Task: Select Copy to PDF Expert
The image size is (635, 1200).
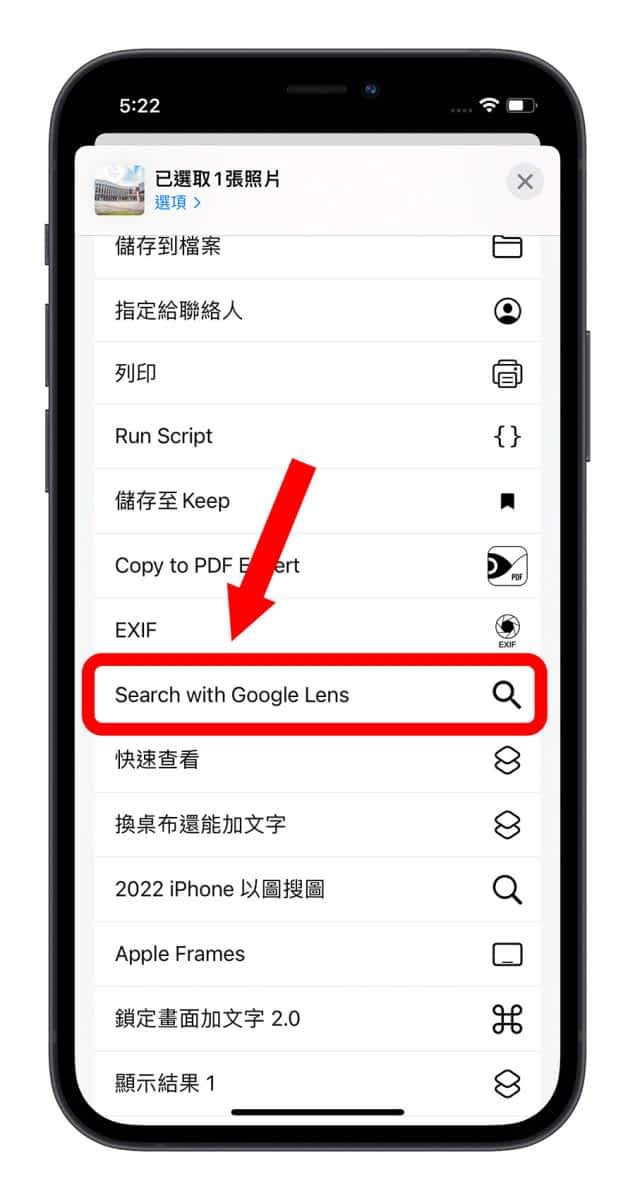Action: [x=316, y=566]
